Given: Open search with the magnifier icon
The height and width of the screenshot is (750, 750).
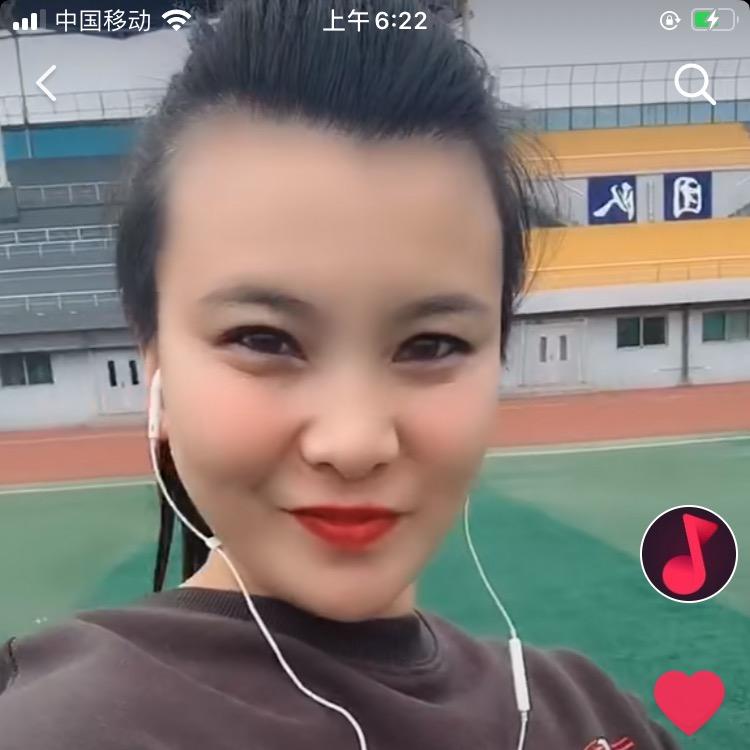Looking at the screenshot, I should click(694, 85).
